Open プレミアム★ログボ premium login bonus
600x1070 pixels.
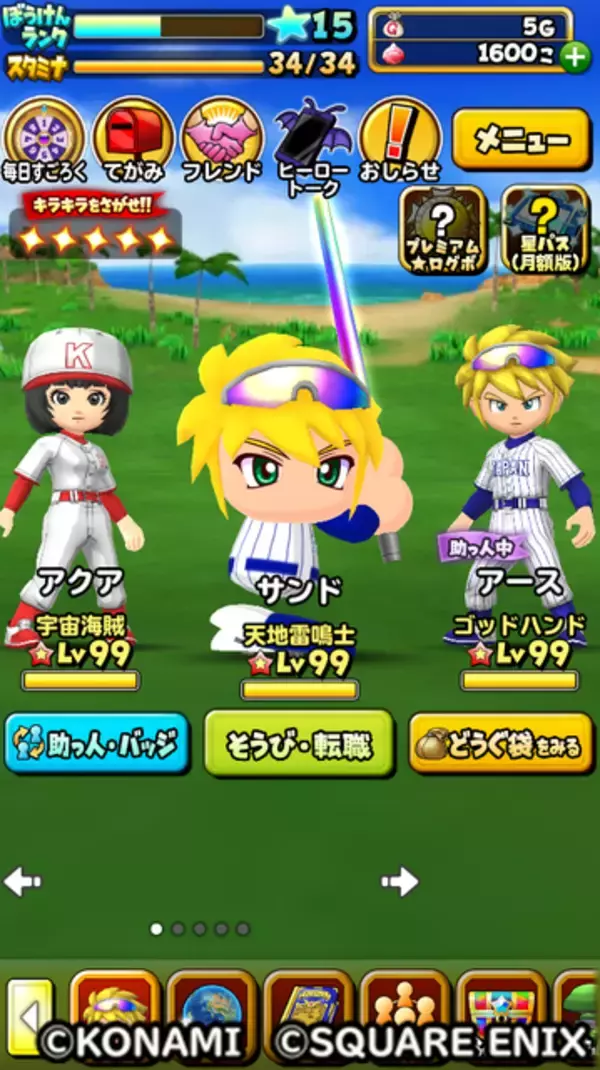[443, 229]
